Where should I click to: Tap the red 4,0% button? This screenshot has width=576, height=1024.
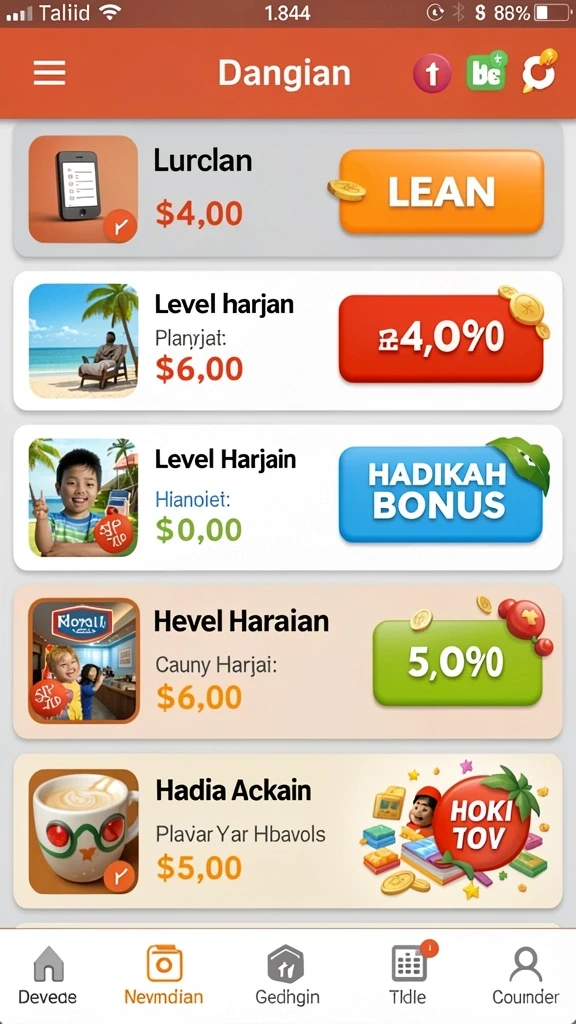441,338
